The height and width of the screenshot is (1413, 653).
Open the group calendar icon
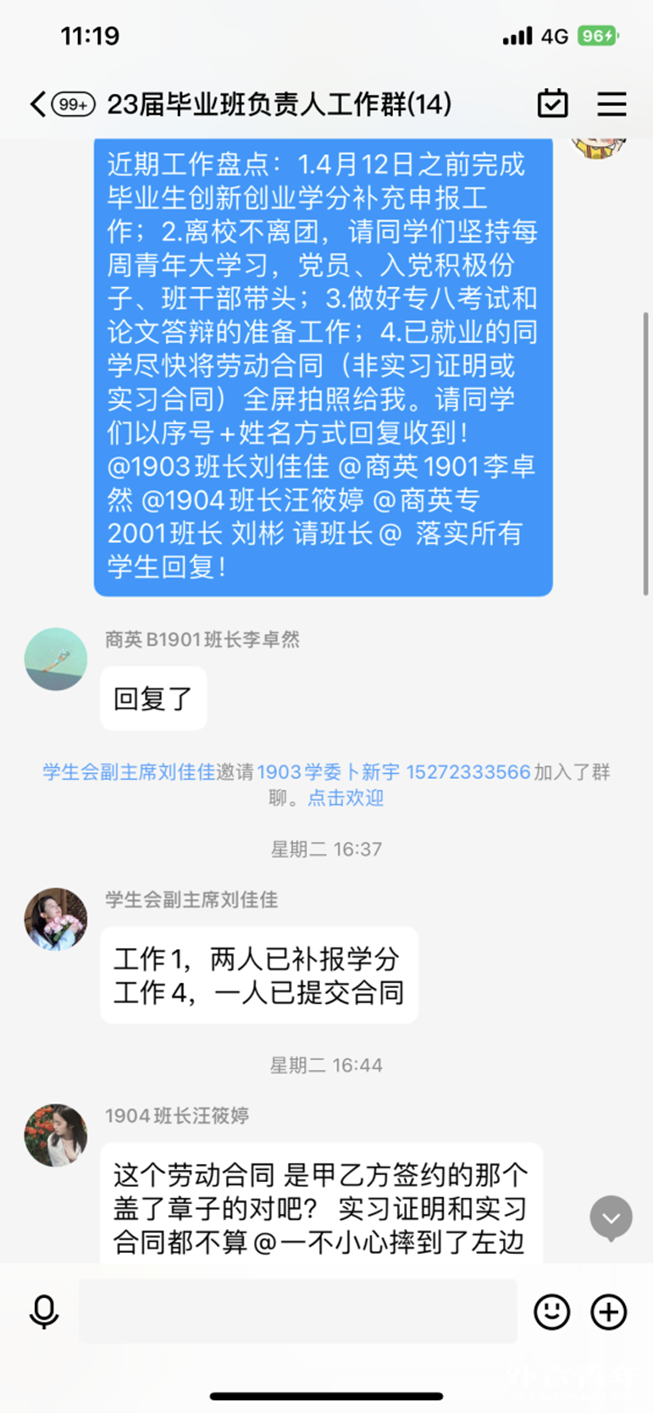(552, 104)
